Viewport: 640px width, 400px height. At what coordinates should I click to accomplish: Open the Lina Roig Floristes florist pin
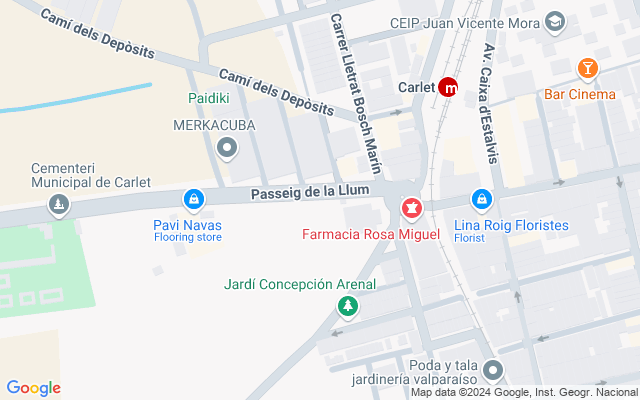tap(483, 200)
